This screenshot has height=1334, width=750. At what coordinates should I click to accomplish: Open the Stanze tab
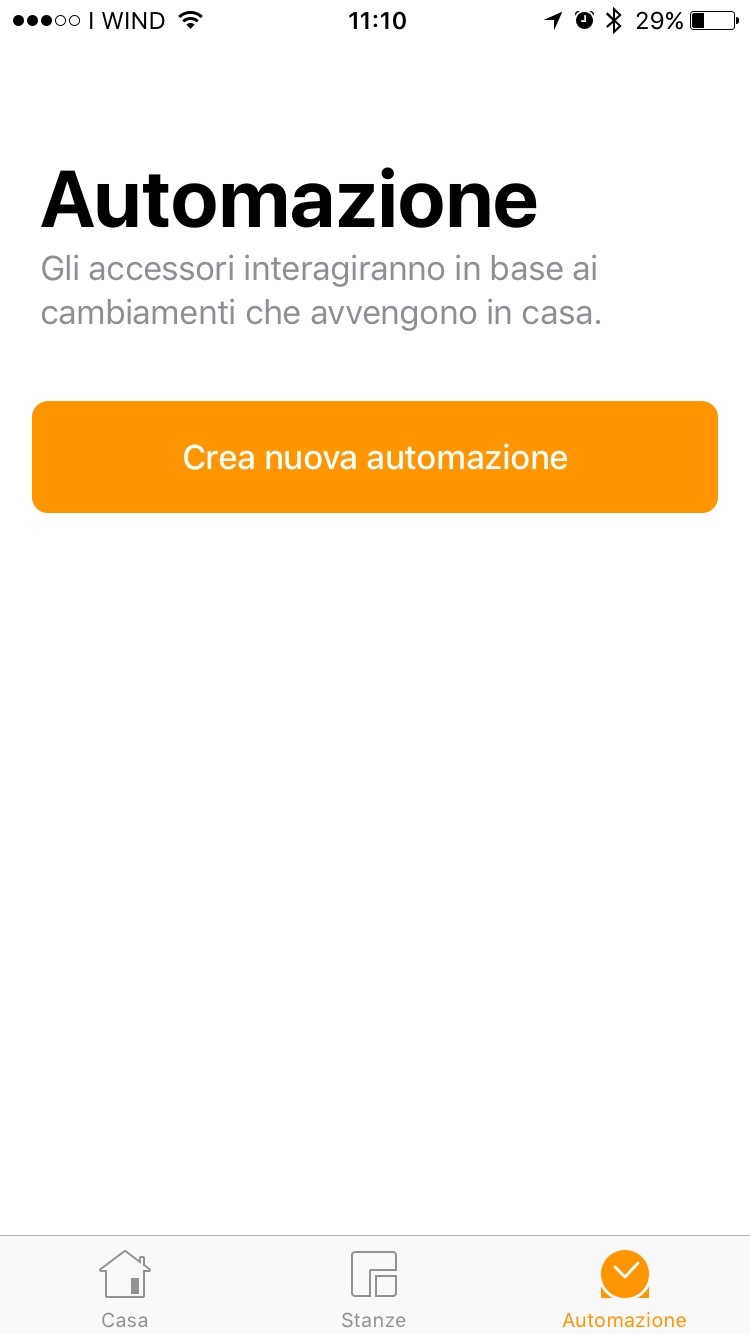click(374, 1288)
